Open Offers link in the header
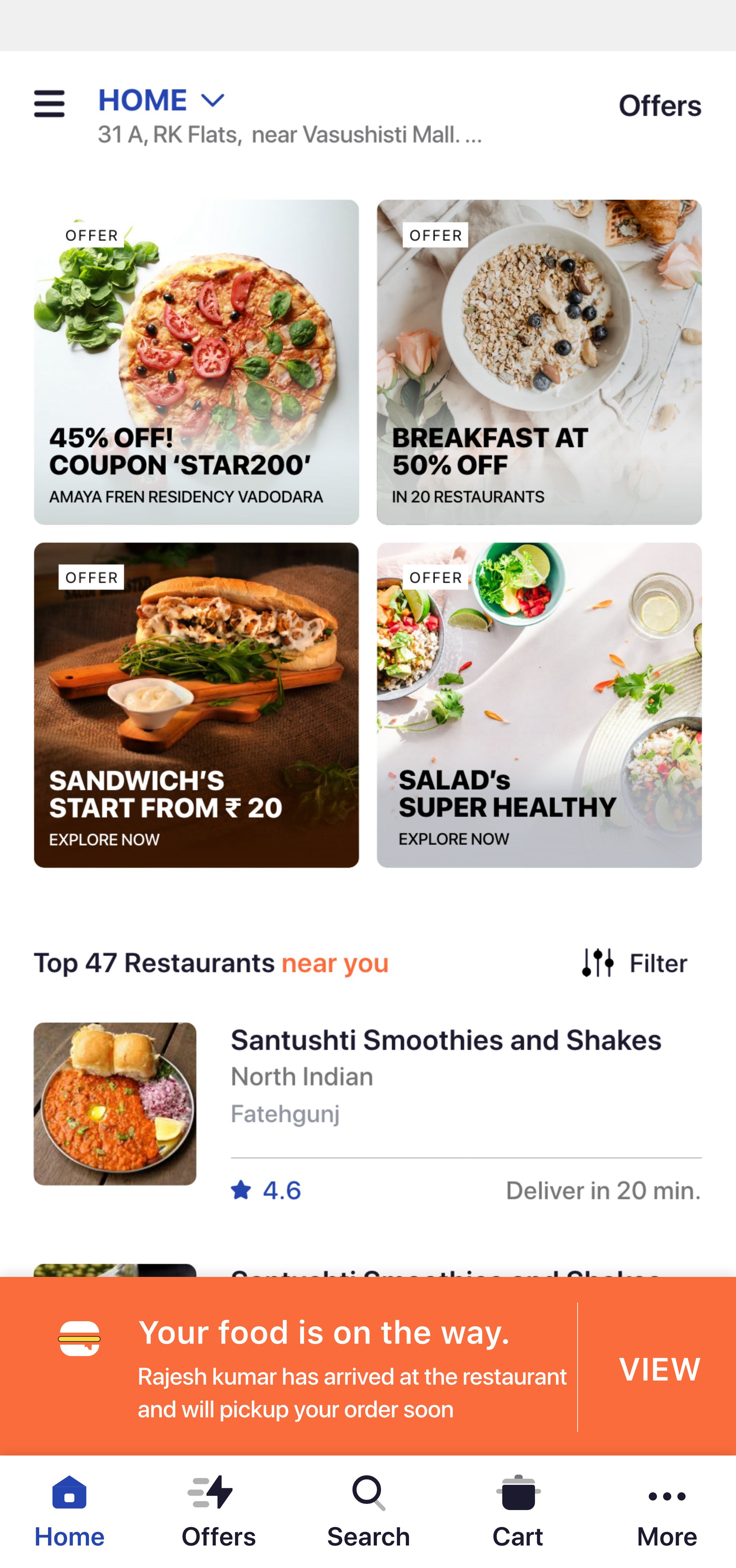 (x=659, y=106)
